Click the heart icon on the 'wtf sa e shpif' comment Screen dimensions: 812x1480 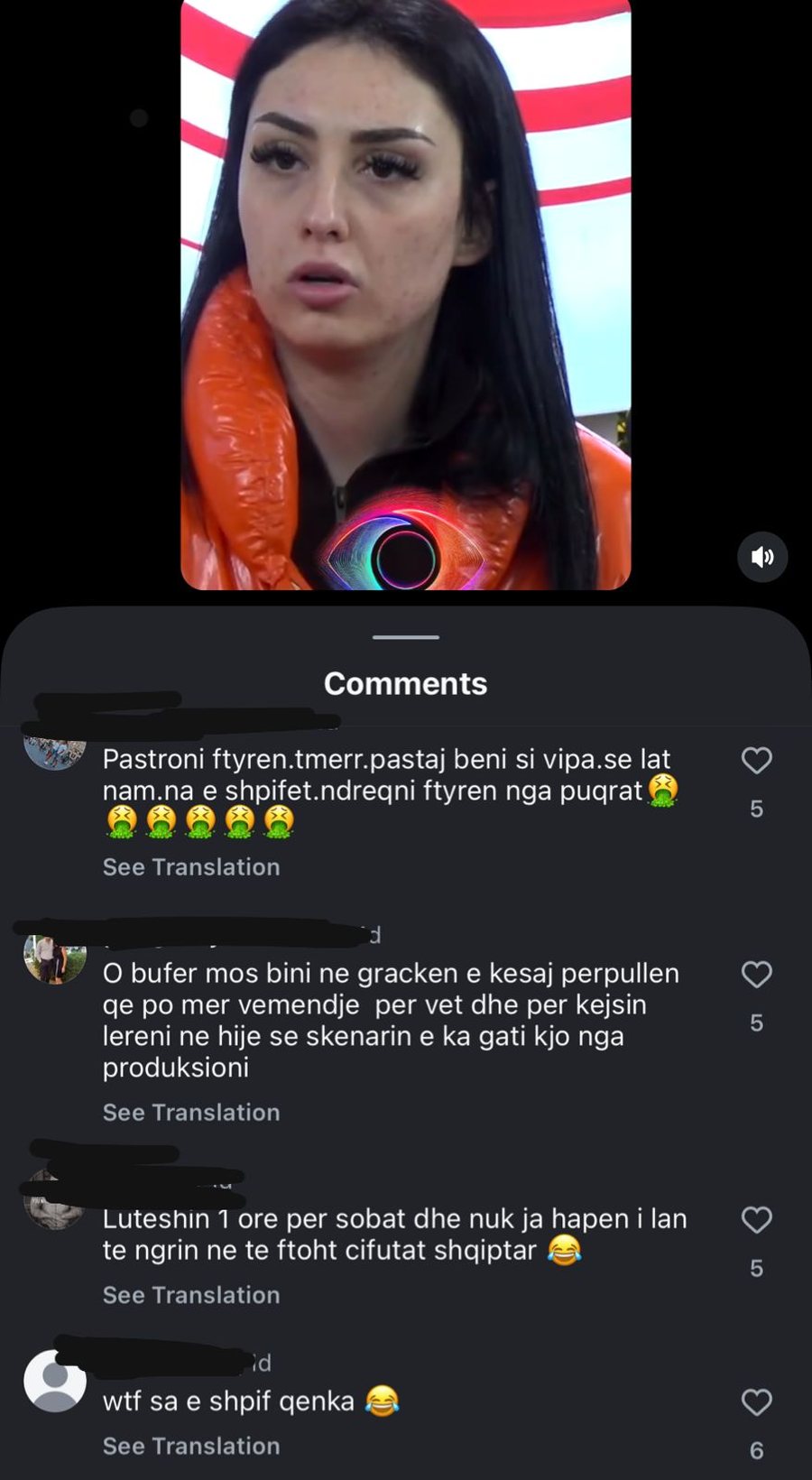click(756, 1402)
